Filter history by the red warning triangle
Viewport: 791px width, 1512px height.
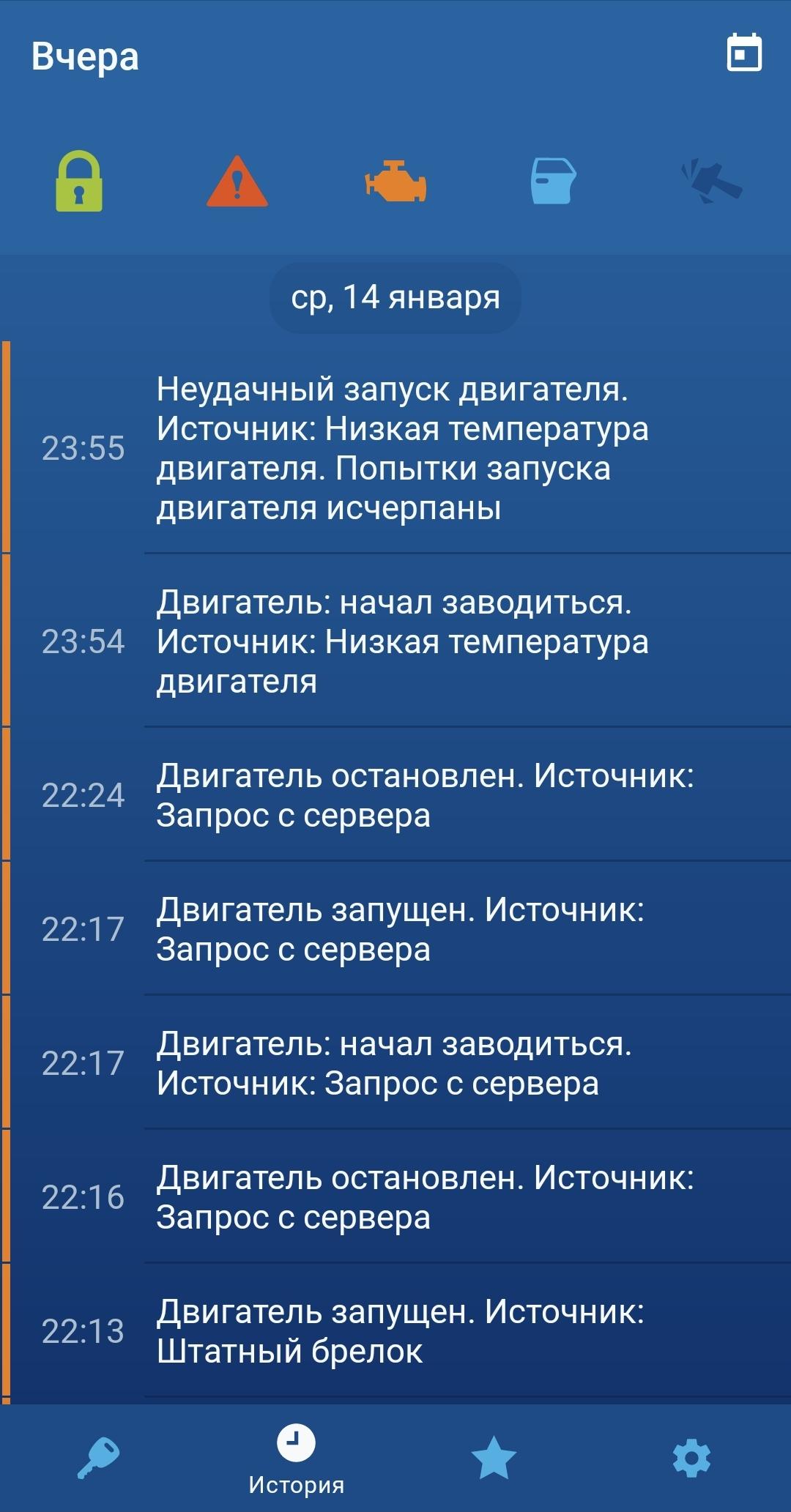pos(237,182)
